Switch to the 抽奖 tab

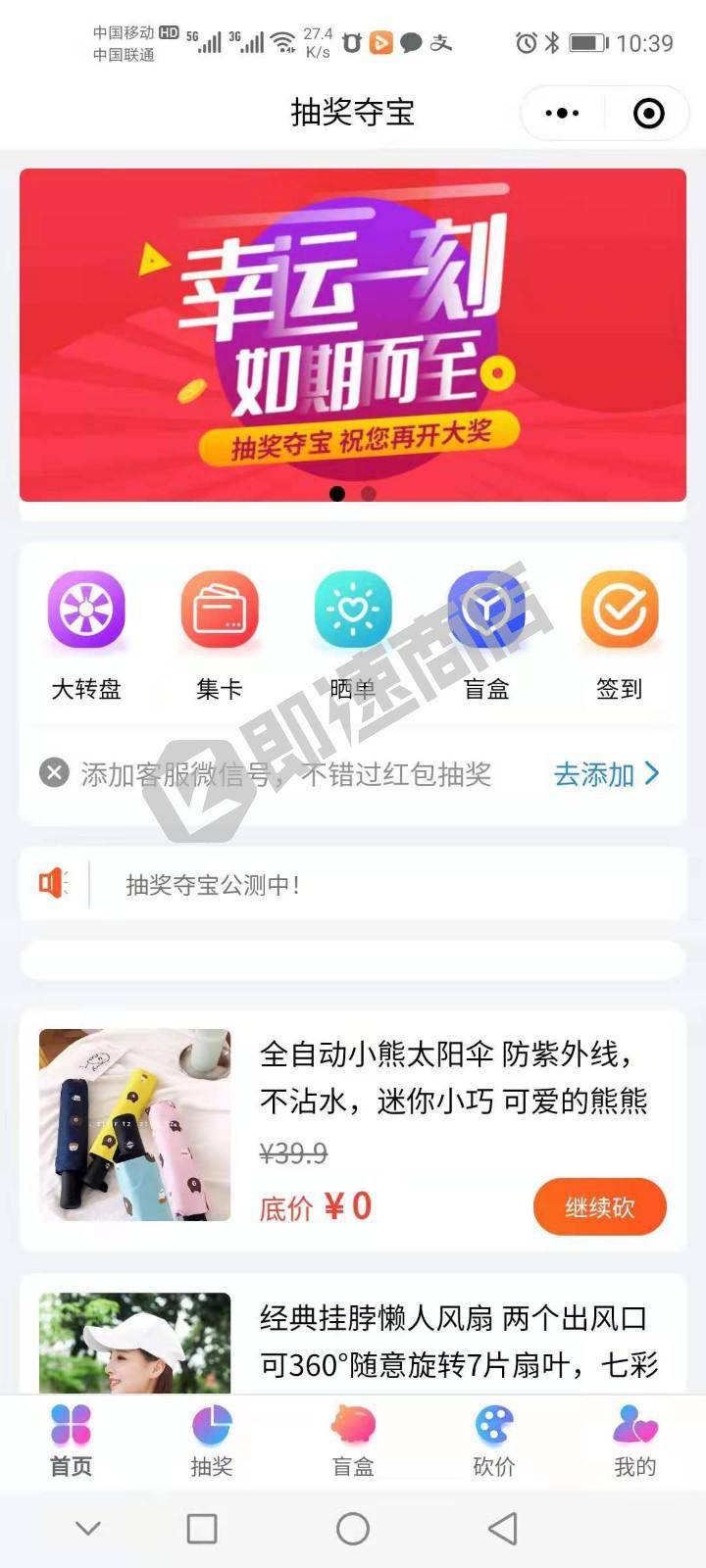(x=212, y=1441)
